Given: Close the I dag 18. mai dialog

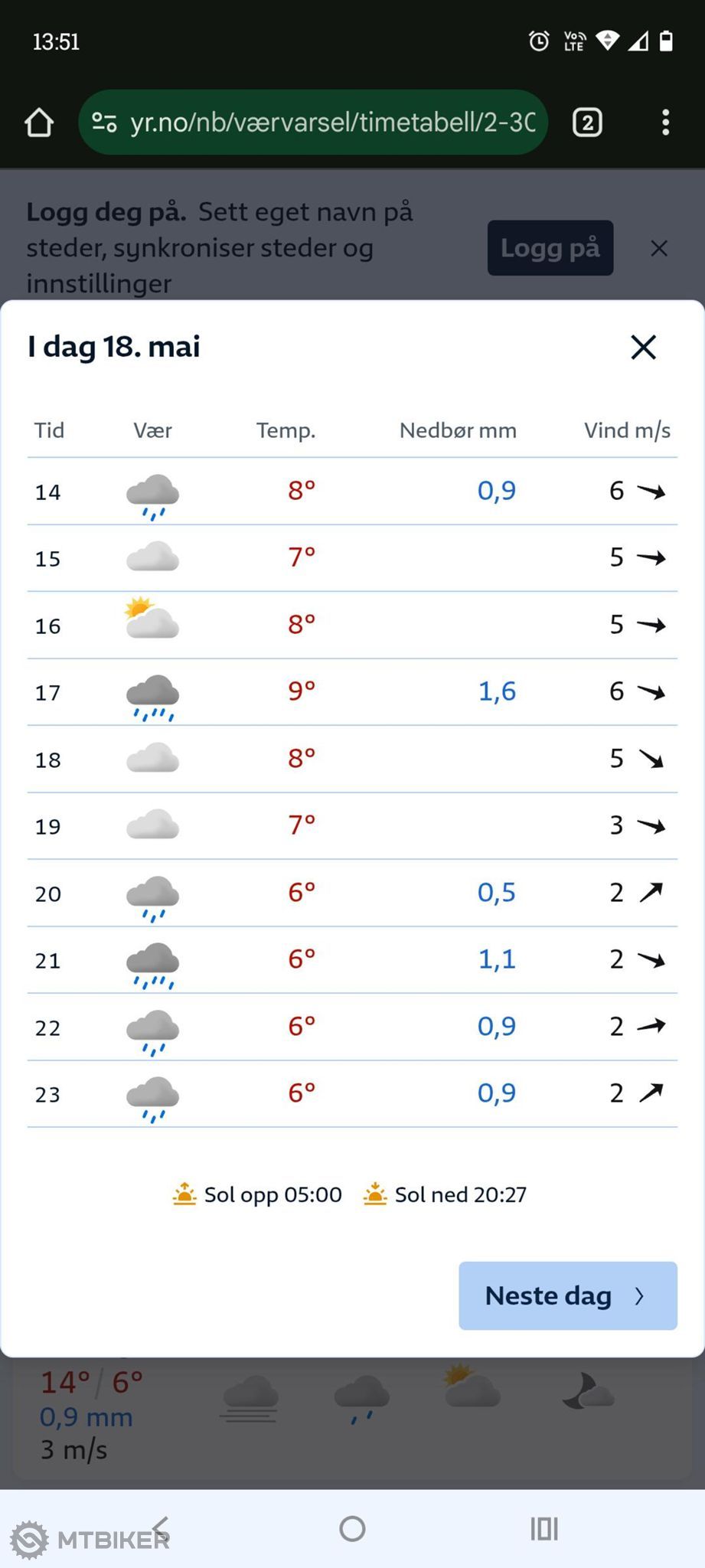Looking at the screenshot, I should tap(643, 347).
